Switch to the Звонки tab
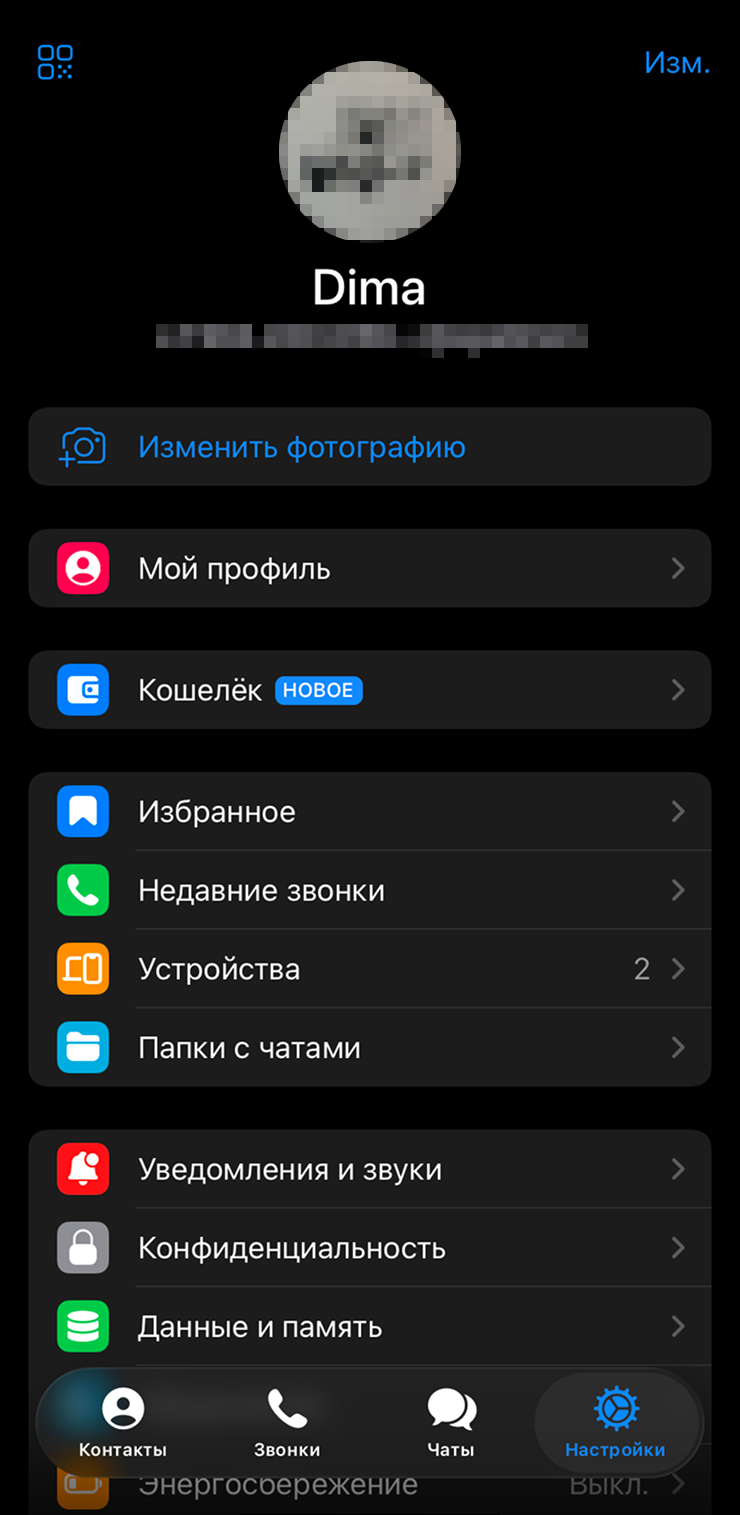 [287, 1423]
